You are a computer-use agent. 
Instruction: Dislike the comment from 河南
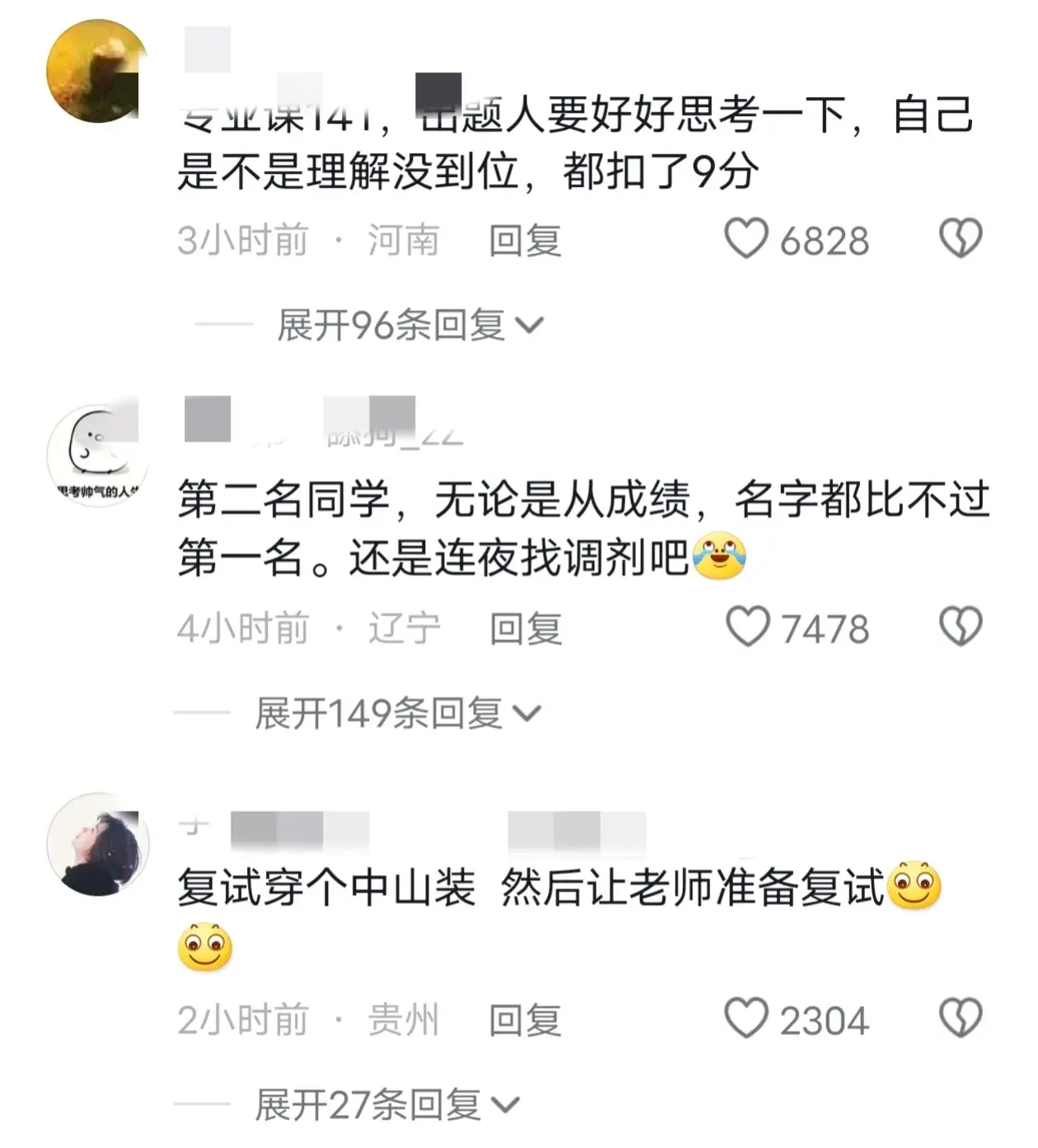coord(961,239)
